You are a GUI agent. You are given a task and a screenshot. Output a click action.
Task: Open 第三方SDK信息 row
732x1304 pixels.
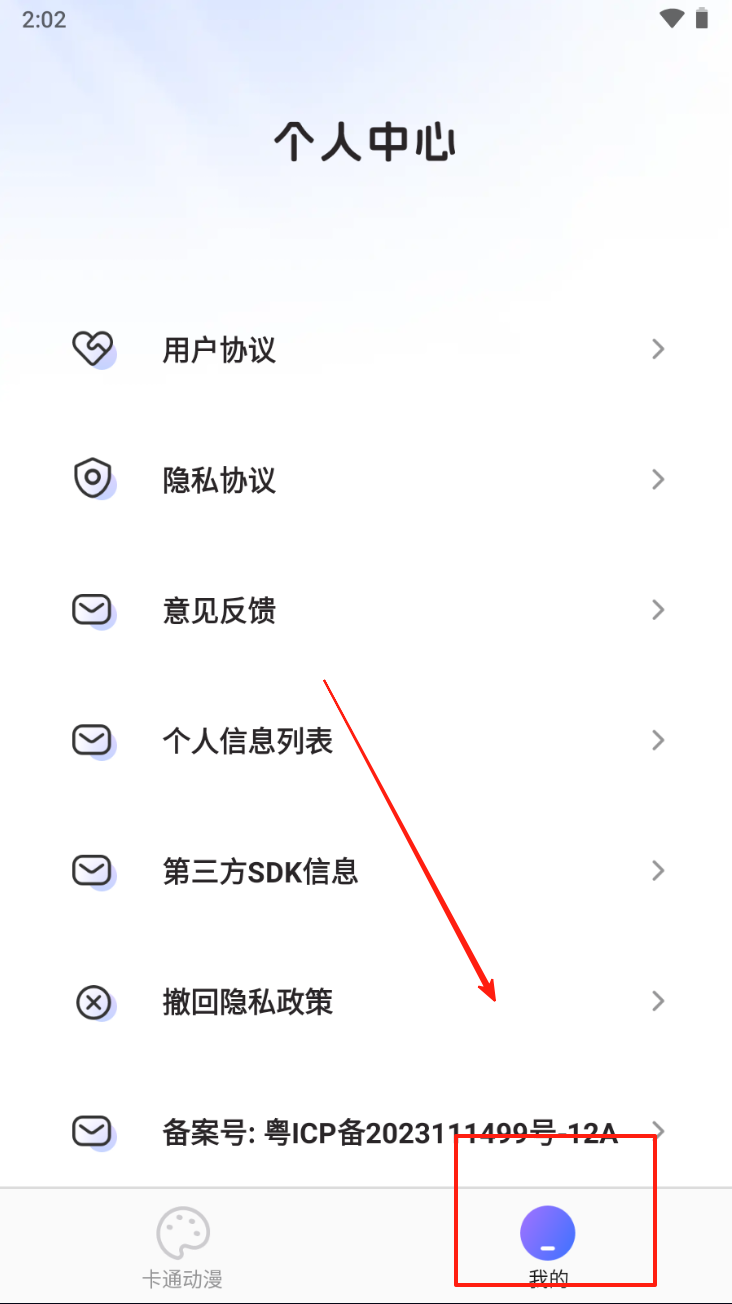(366, 871)
